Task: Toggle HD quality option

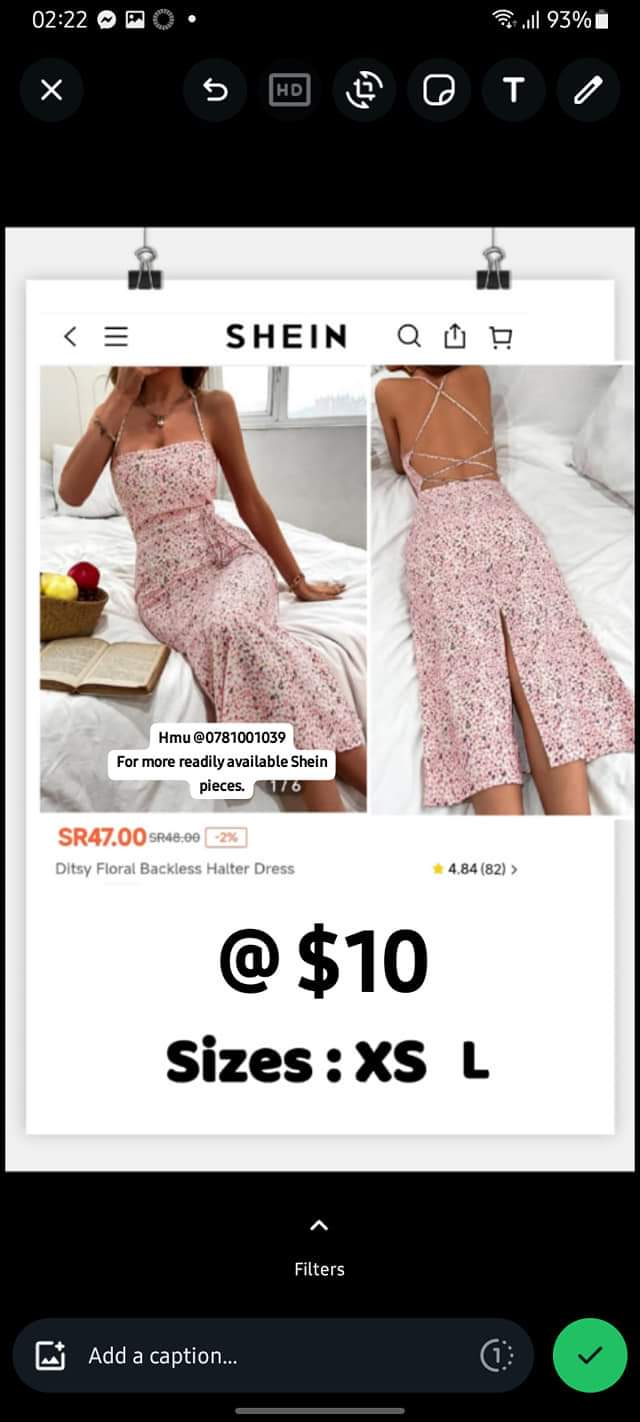Action: point(289,90)
